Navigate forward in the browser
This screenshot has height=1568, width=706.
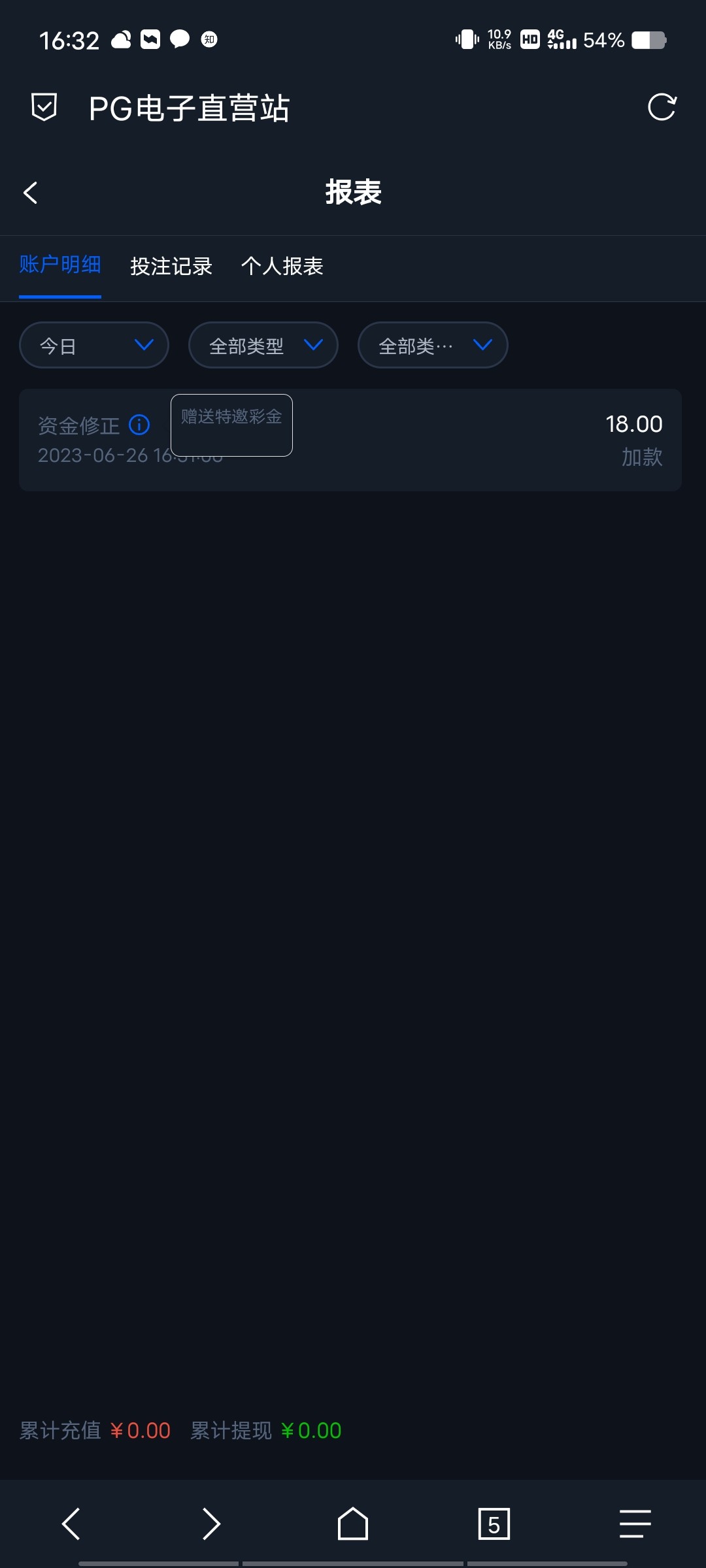[x=211, y=1524]
